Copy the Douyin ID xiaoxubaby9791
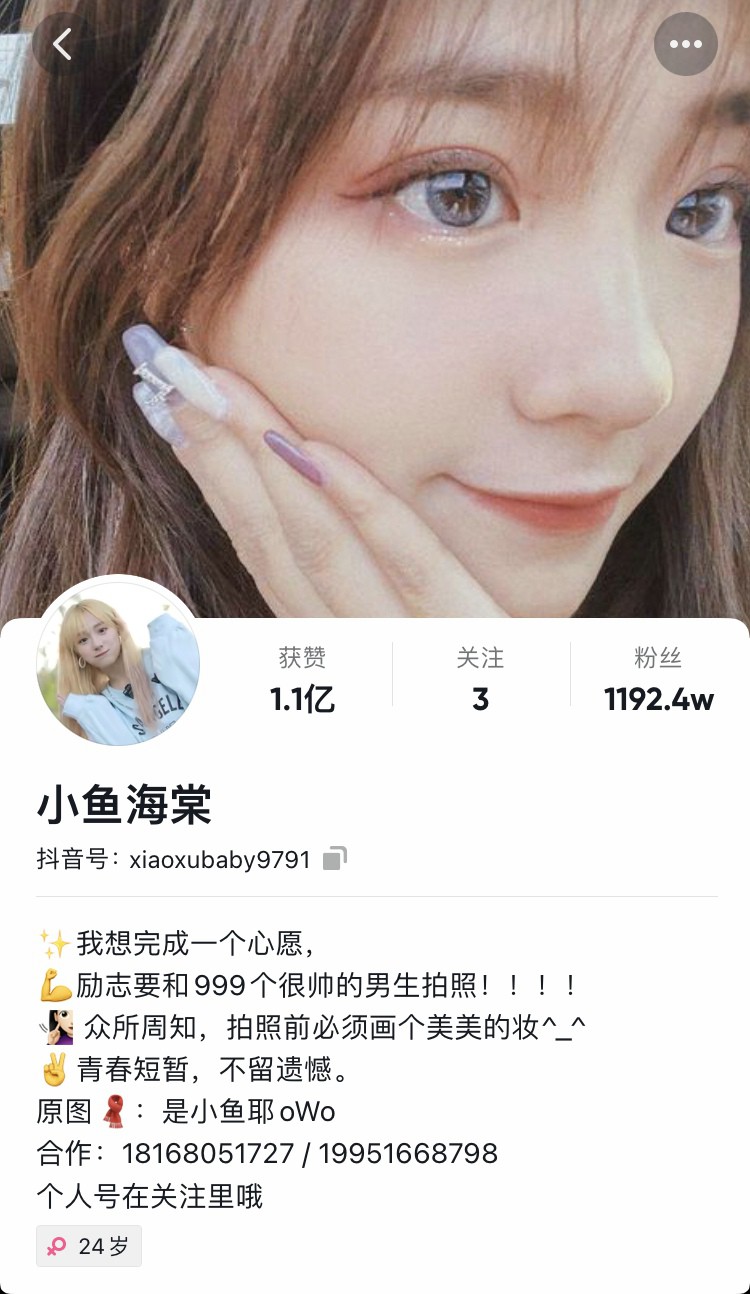 (335, 859)
